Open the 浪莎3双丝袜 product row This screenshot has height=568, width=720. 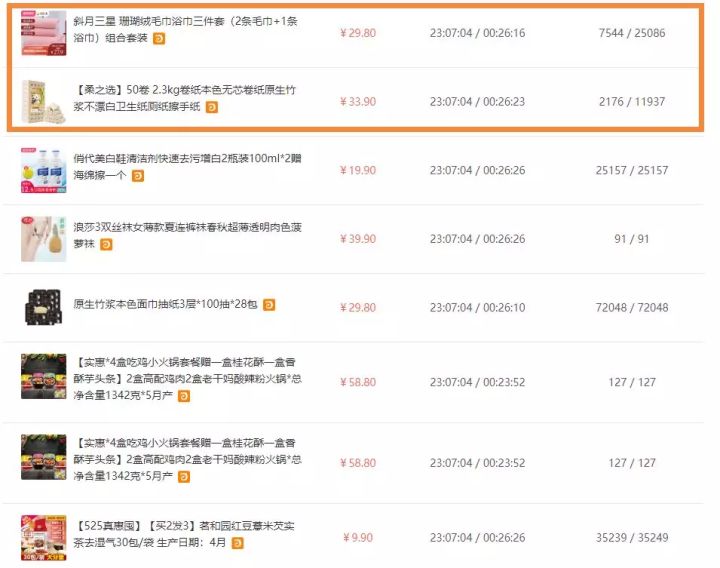pos(354,239)
